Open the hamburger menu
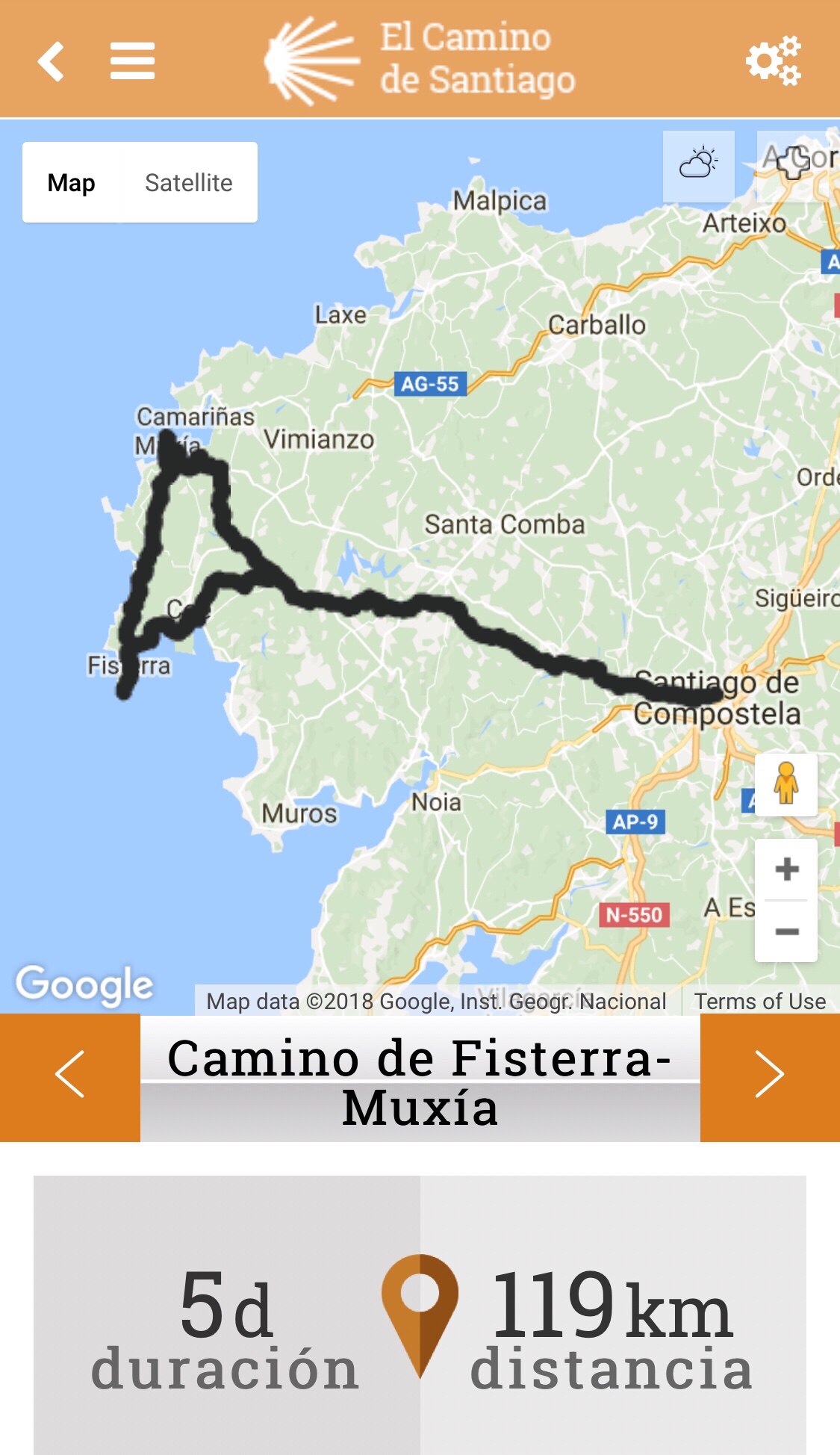Image resolution: width=840 pixels, height=1455 pixels. pyautogui.click(x=132, y=61)
